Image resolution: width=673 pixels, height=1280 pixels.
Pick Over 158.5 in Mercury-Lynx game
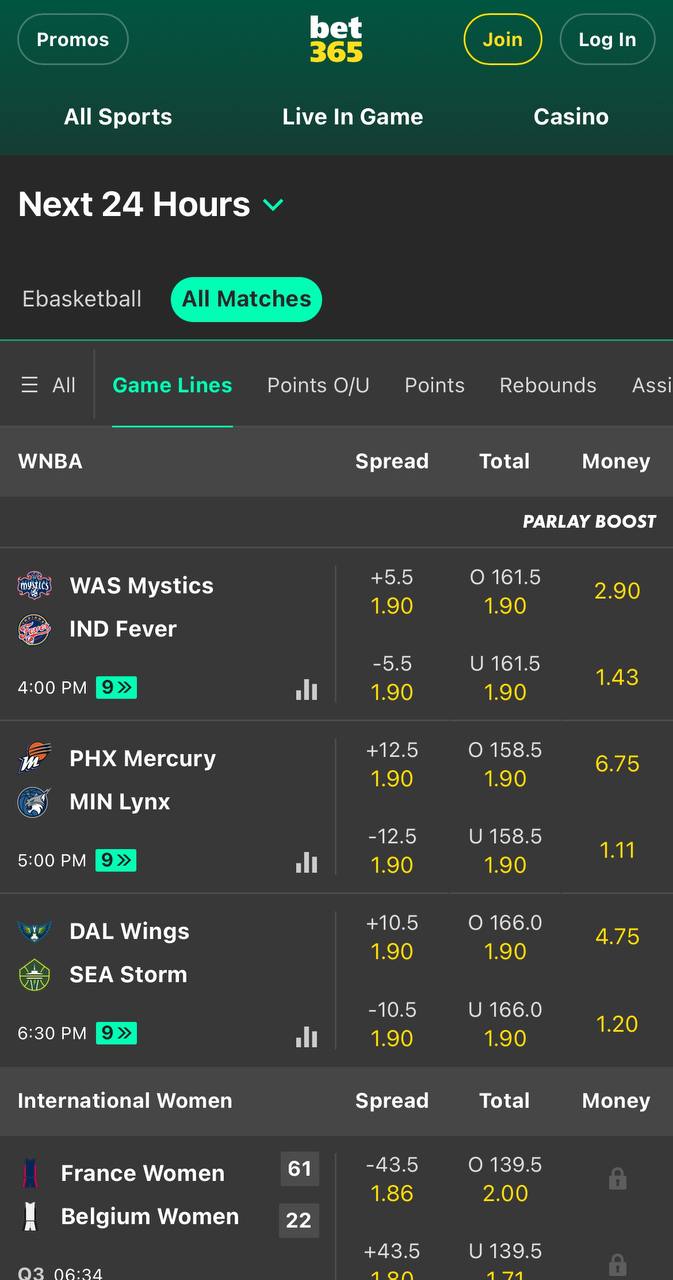(505, 764)
